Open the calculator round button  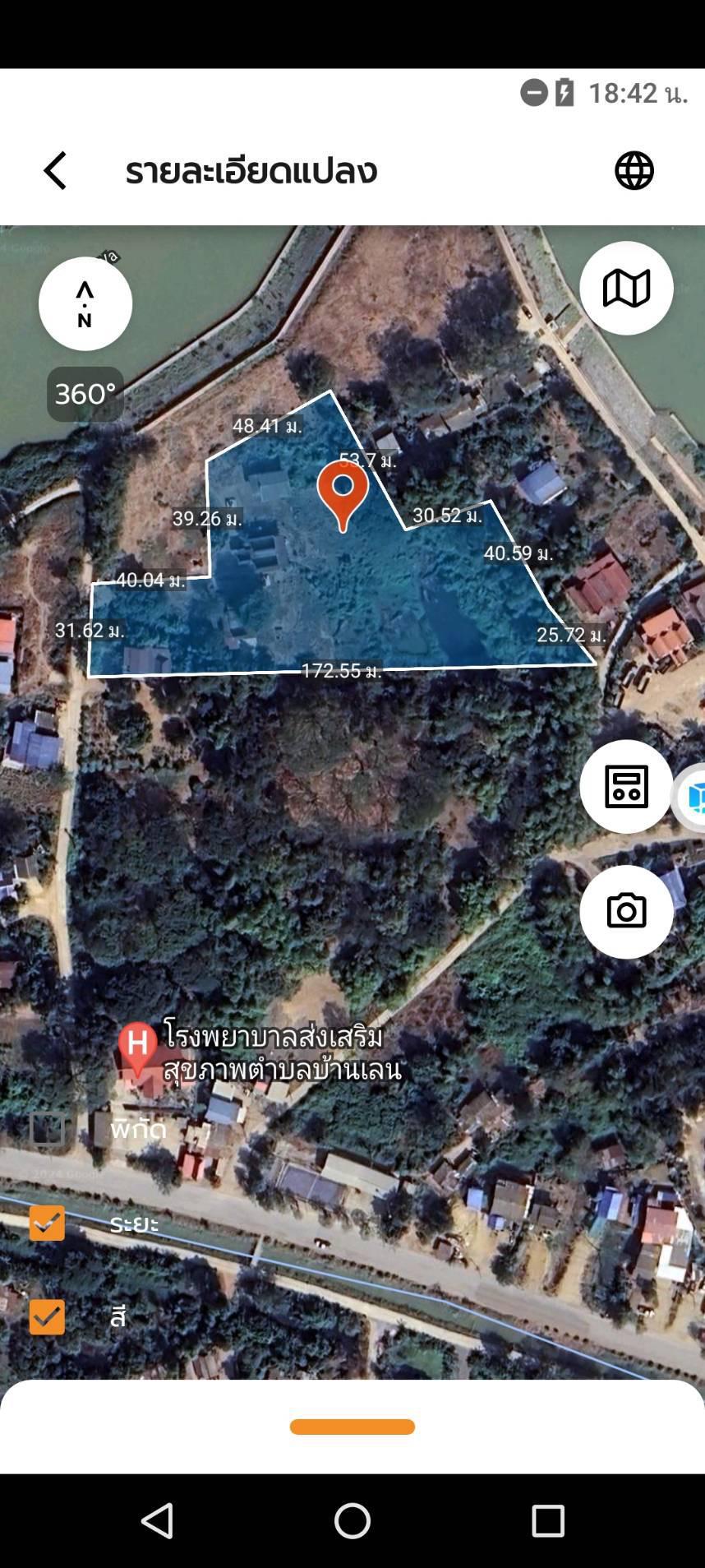pyautogui.click(x=627, y=787)
